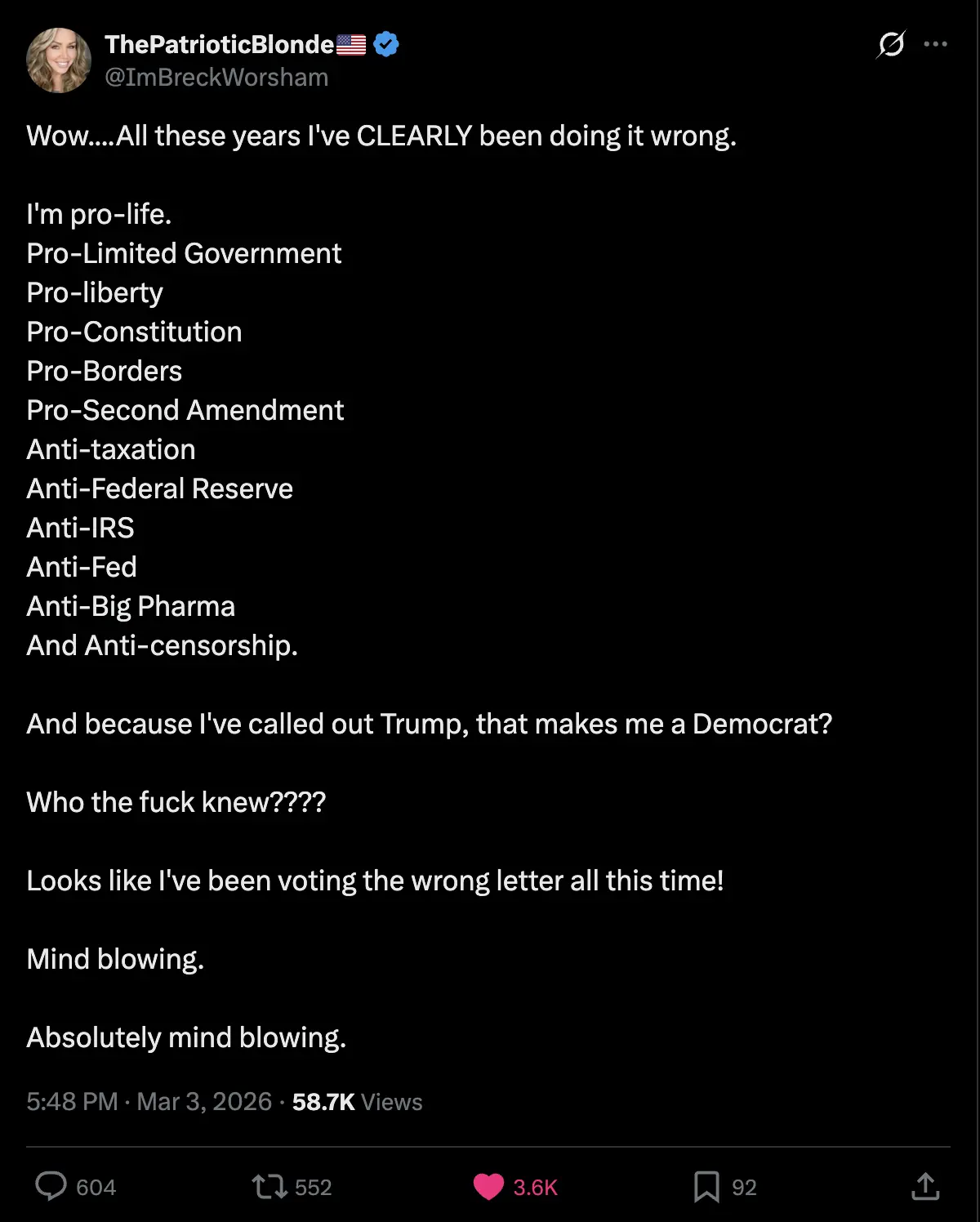Open the @ImBreckWorsham profile handle
This screenshot has width=980, height=1222.
216,77
